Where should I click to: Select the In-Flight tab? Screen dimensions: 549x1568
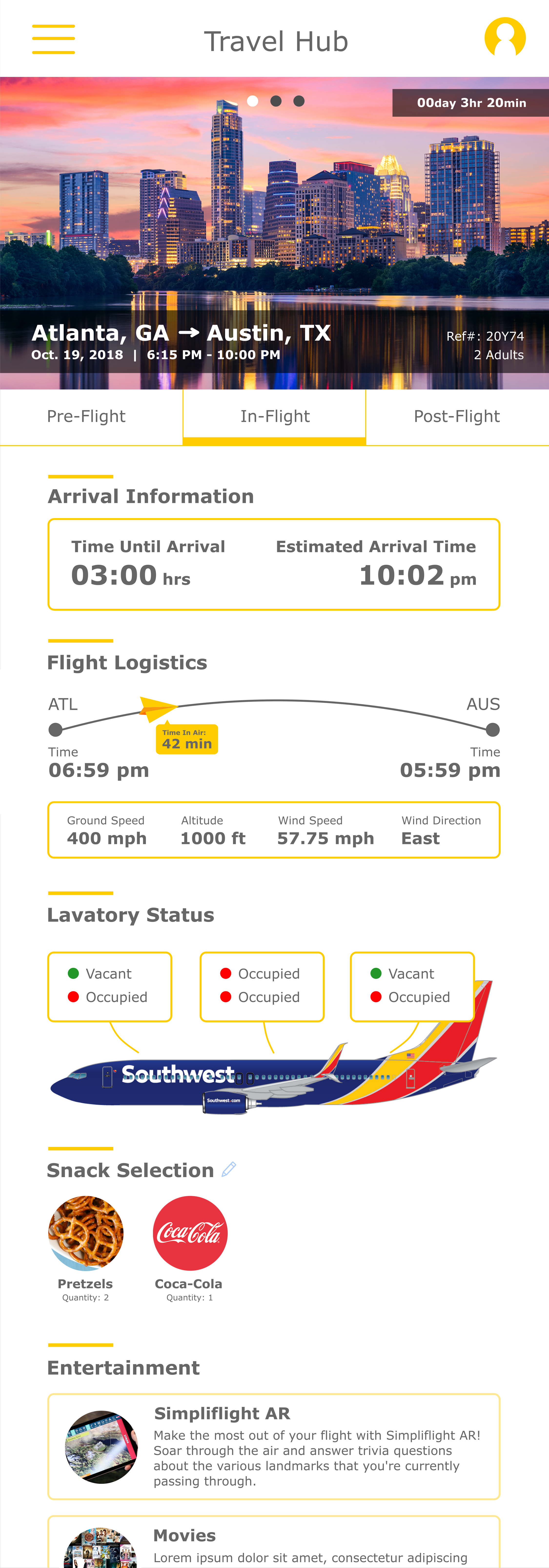click(x=275, y=416)
